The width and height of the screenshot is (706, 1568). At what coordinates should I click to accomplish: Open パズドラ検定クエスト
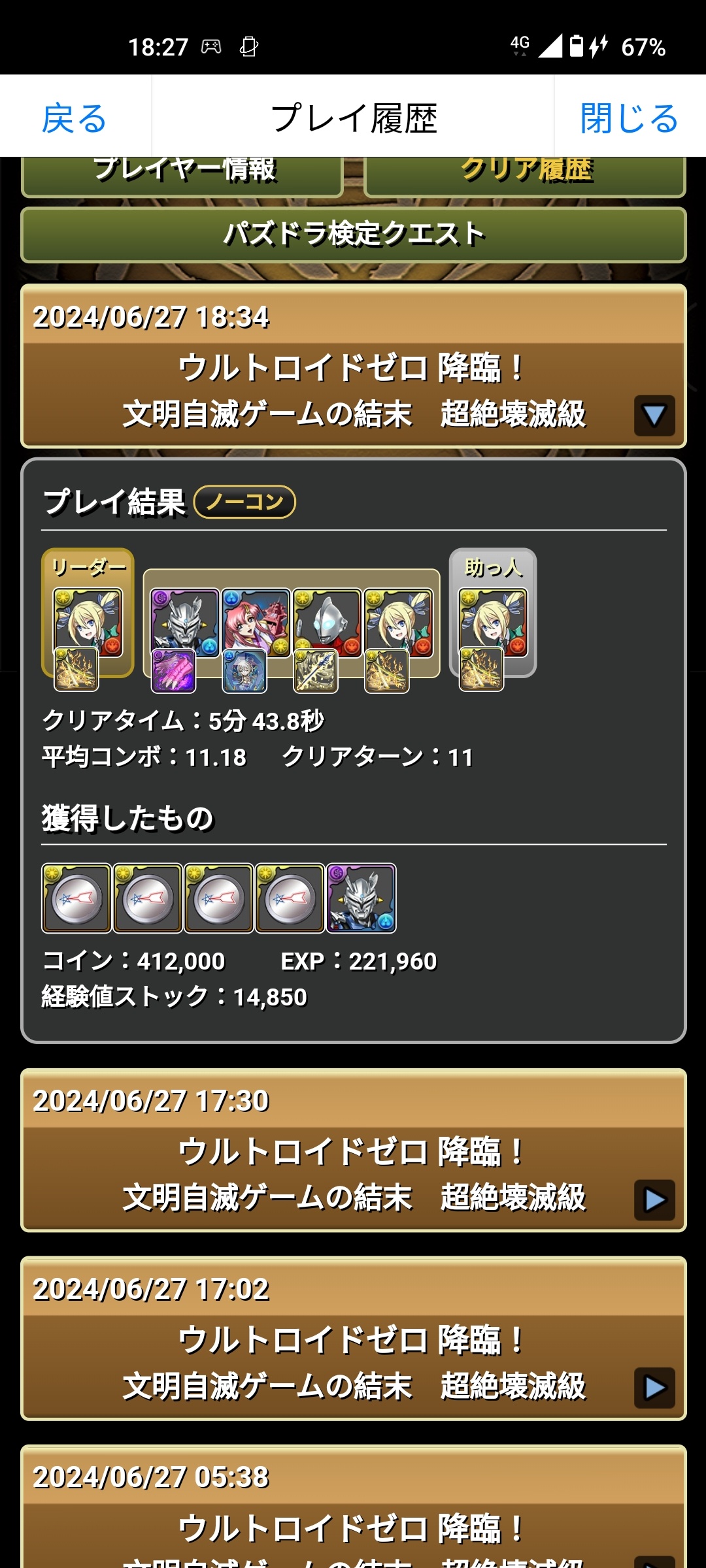click(353, 235)
